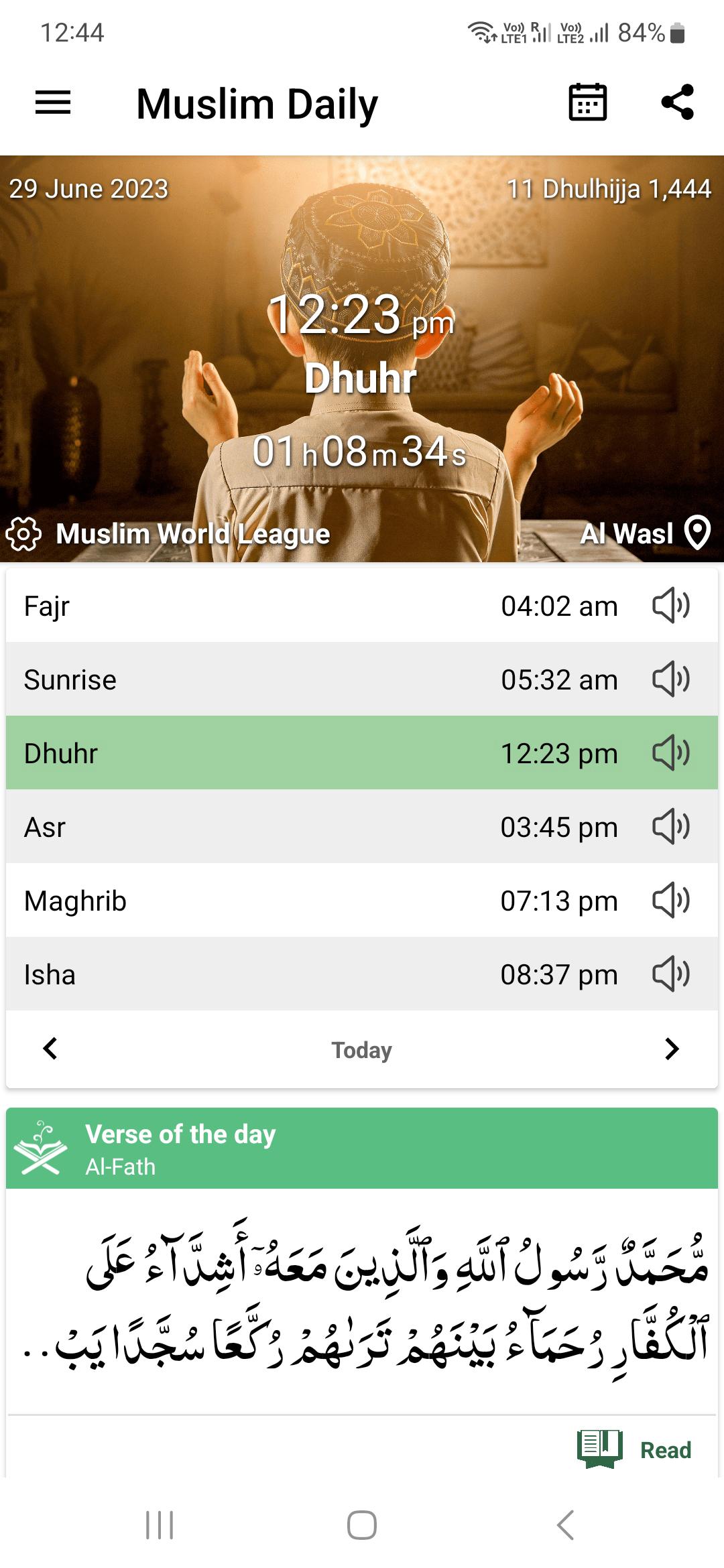Toggle Asr adhan sound icon

click(670, 827)
